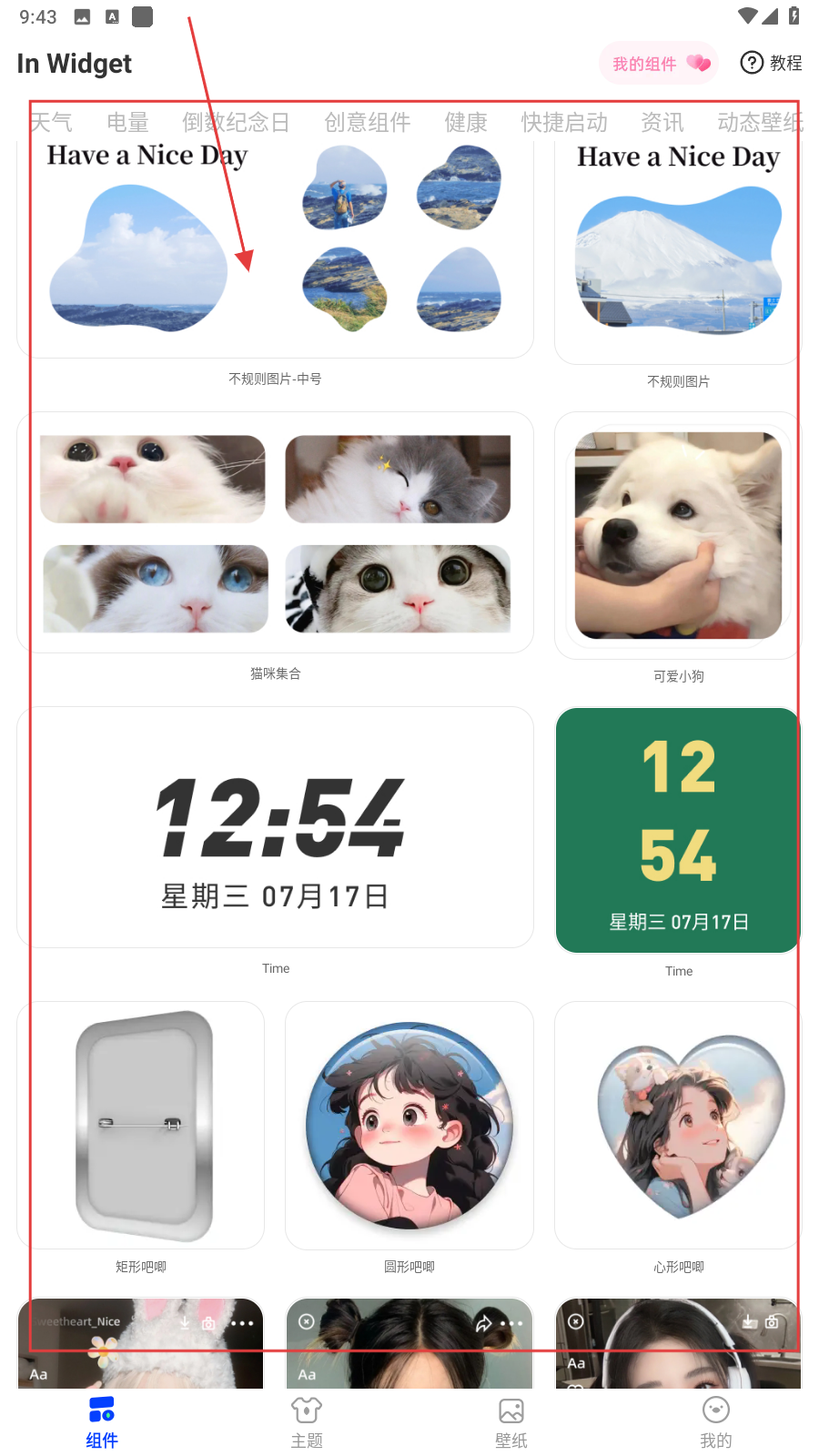Open the 教程 tutorial help
The height and width of the screenshot is (1456, 819).
click(x=771, y=63)
